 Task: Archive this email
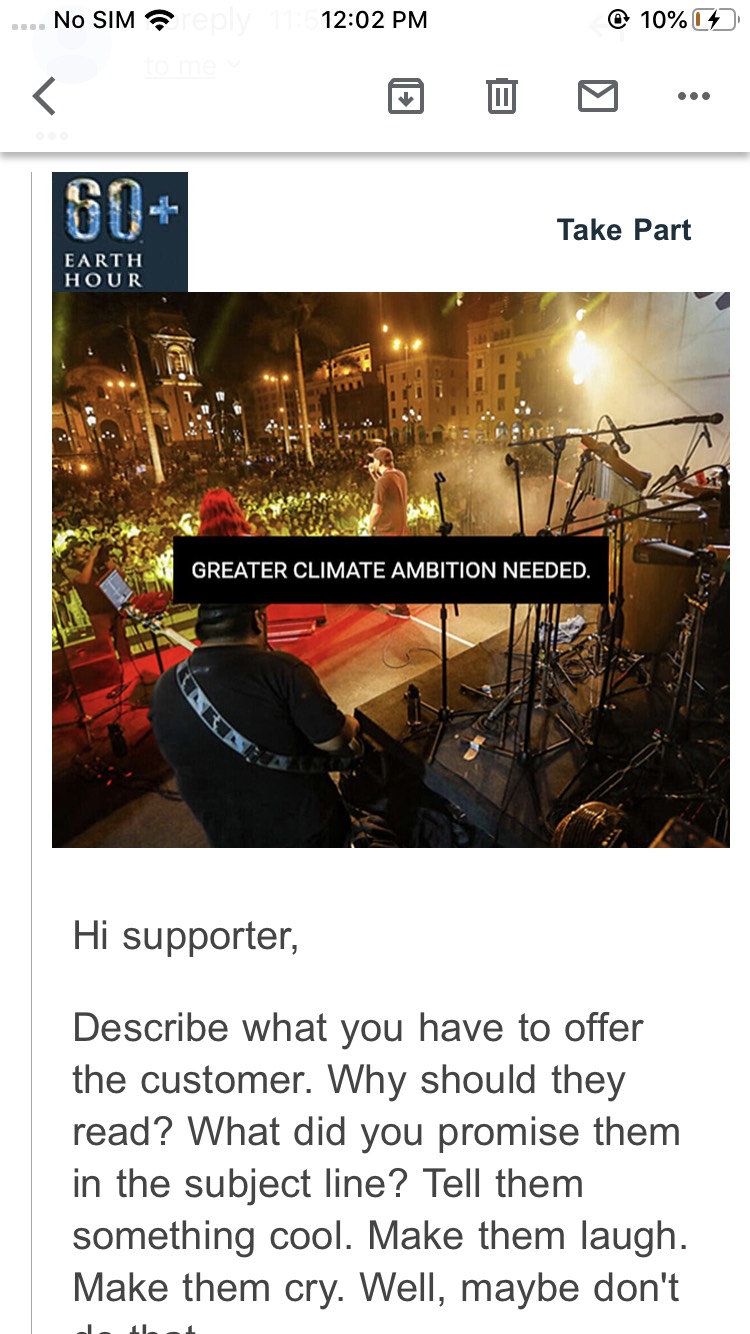point(405,97)
